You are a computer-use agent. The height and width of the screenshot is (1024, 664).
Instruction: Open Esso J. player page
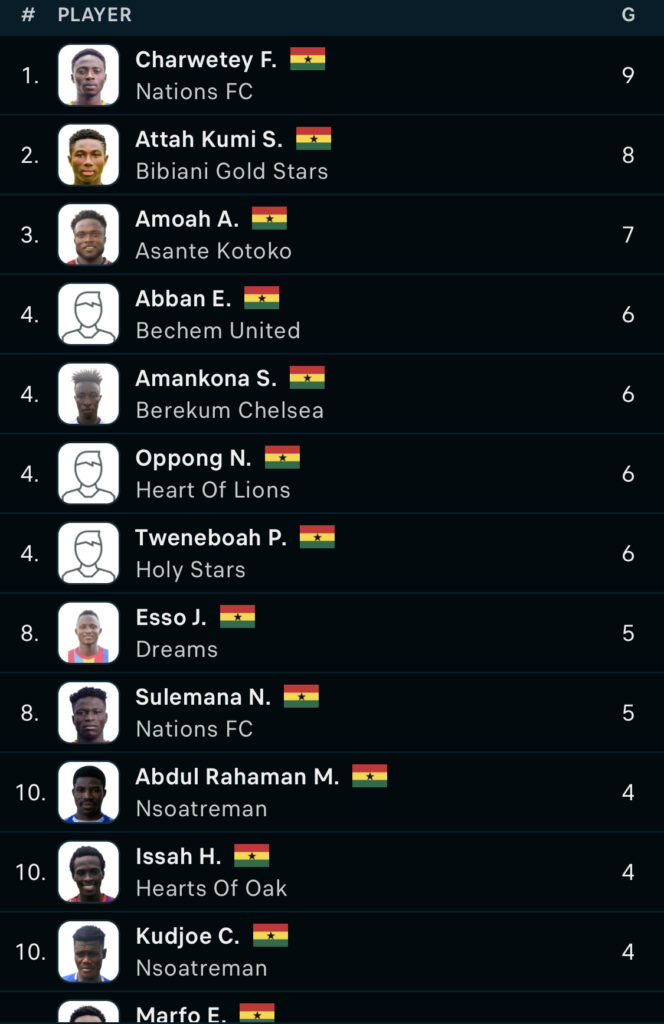[x=171, y=618]
